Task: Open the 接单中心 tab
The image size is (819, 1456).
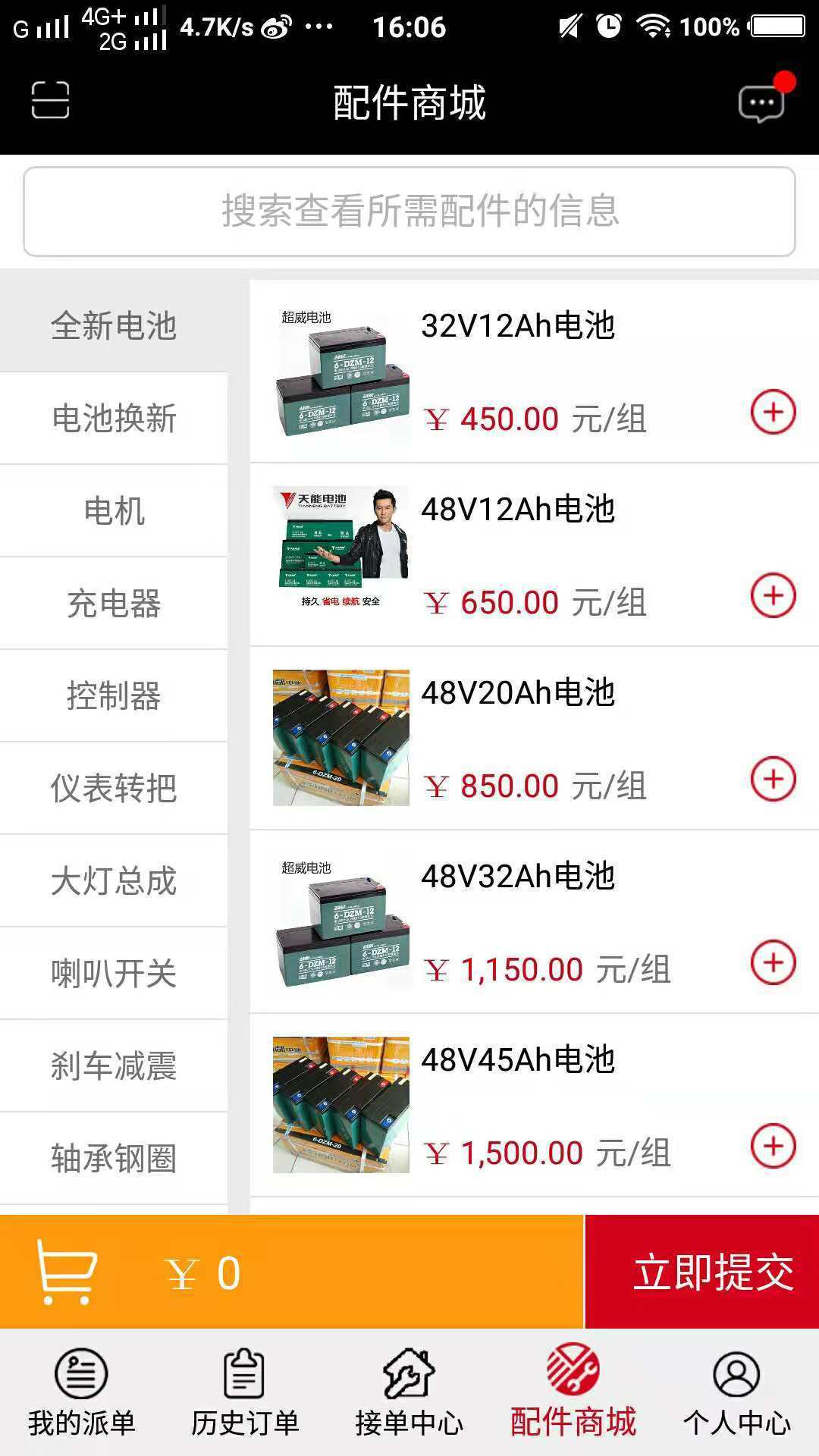Action: pos(409,1392)
